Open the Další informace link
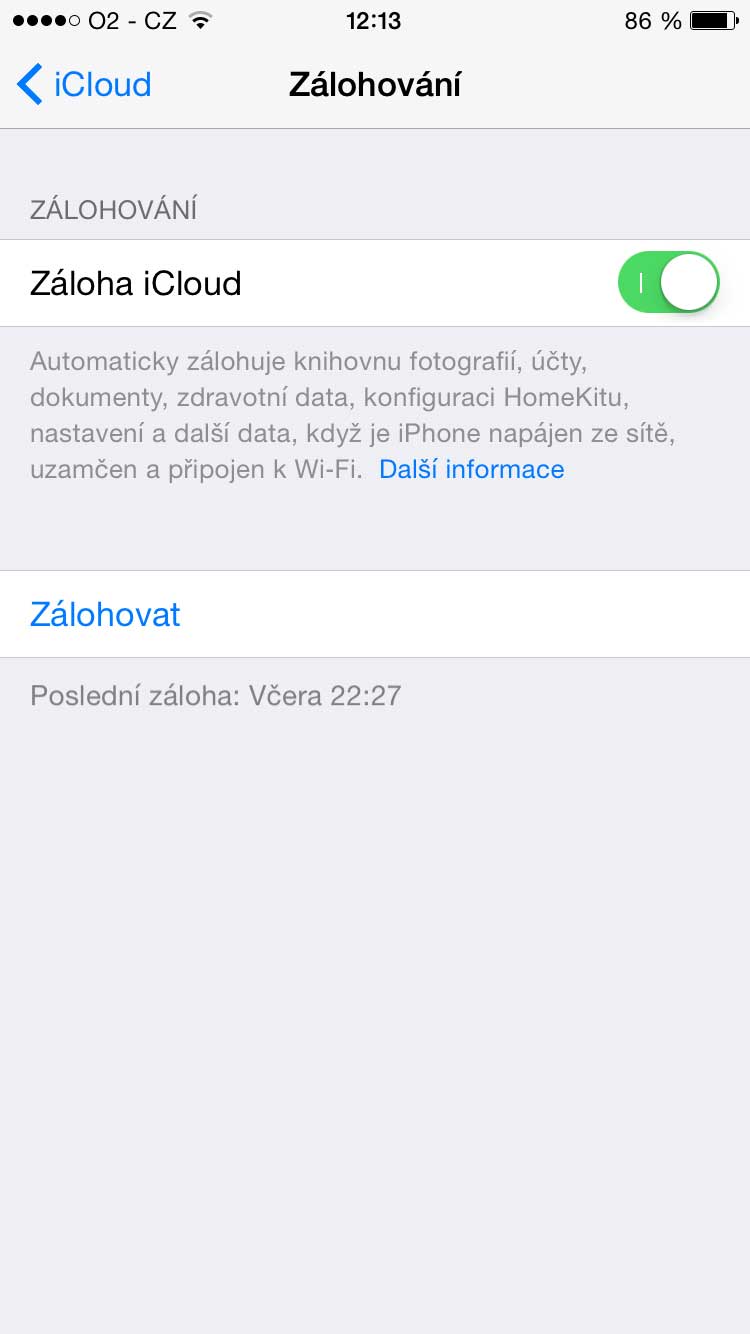 click(471, 469)
